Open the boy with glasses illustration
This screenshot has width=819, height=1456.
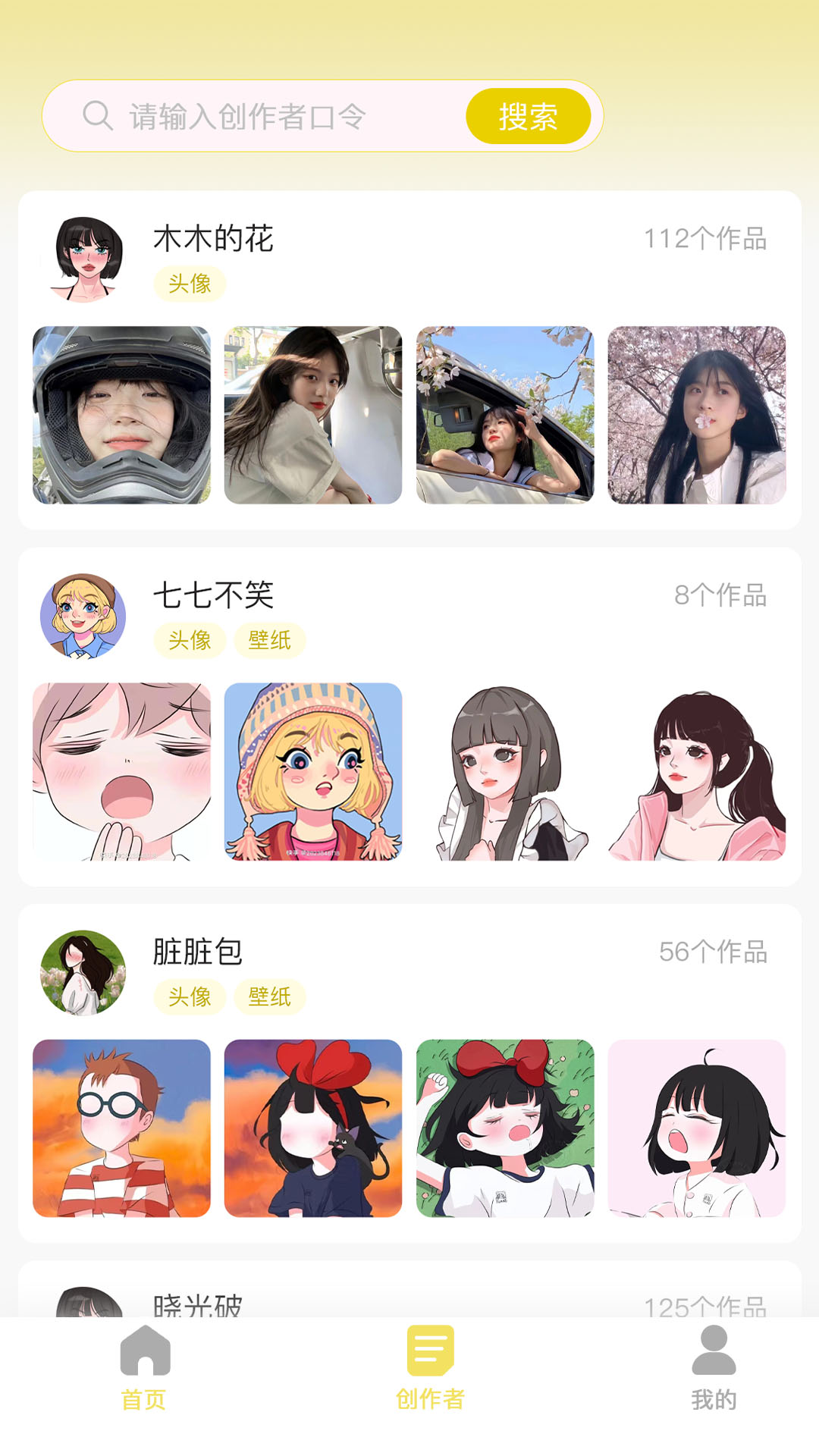pos(121,1128)
